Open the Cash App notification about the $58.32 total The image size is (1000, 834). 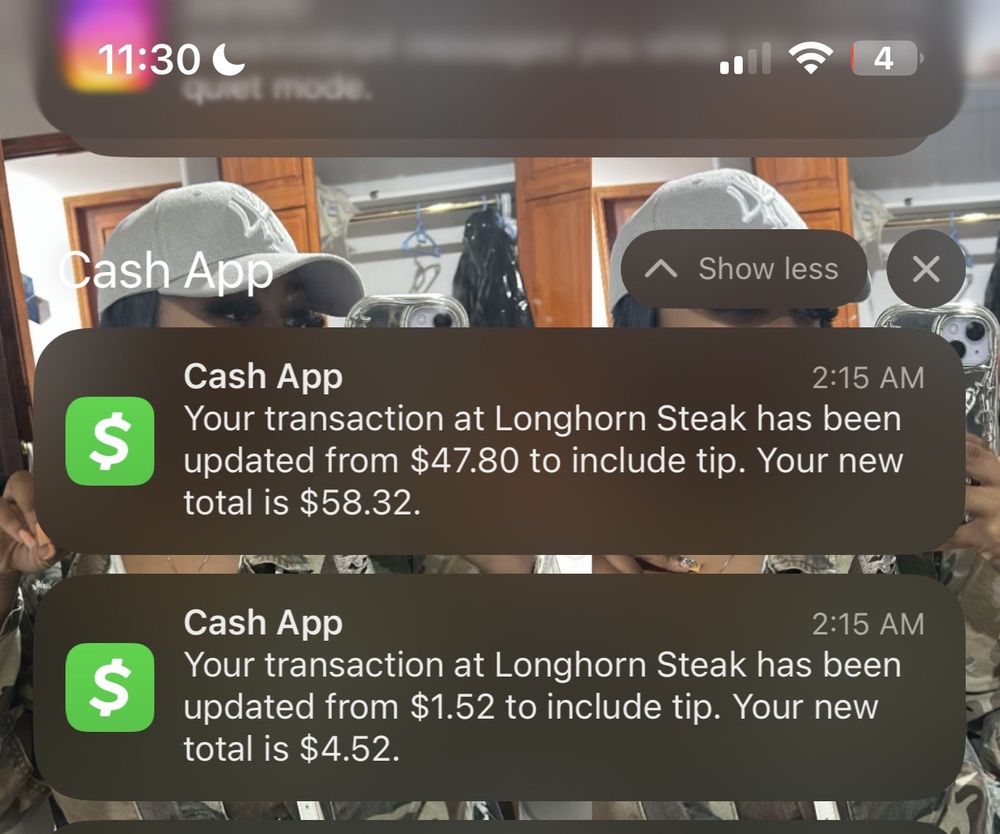[500, 440]
